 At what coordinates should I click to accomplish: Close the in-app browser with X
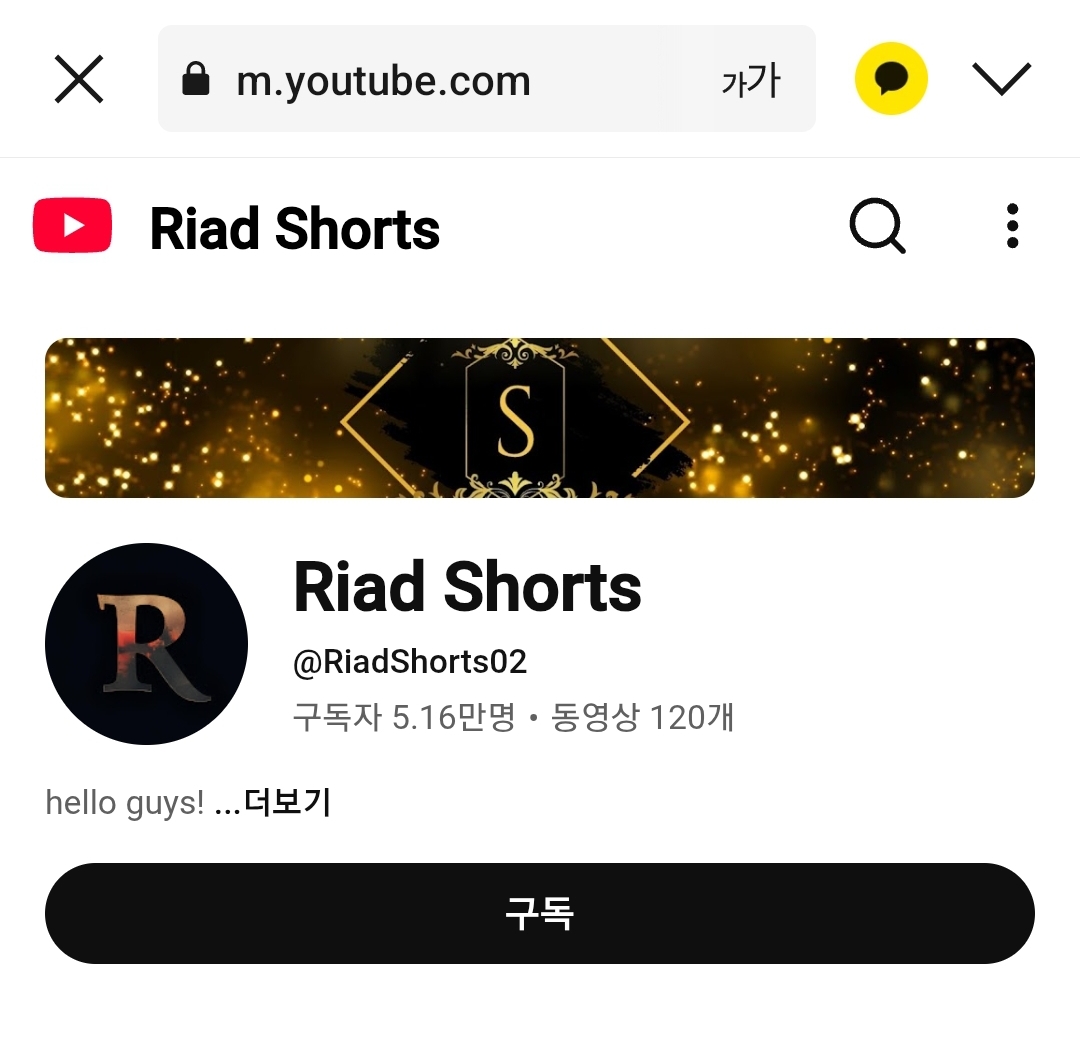click(x=79, y=79)
